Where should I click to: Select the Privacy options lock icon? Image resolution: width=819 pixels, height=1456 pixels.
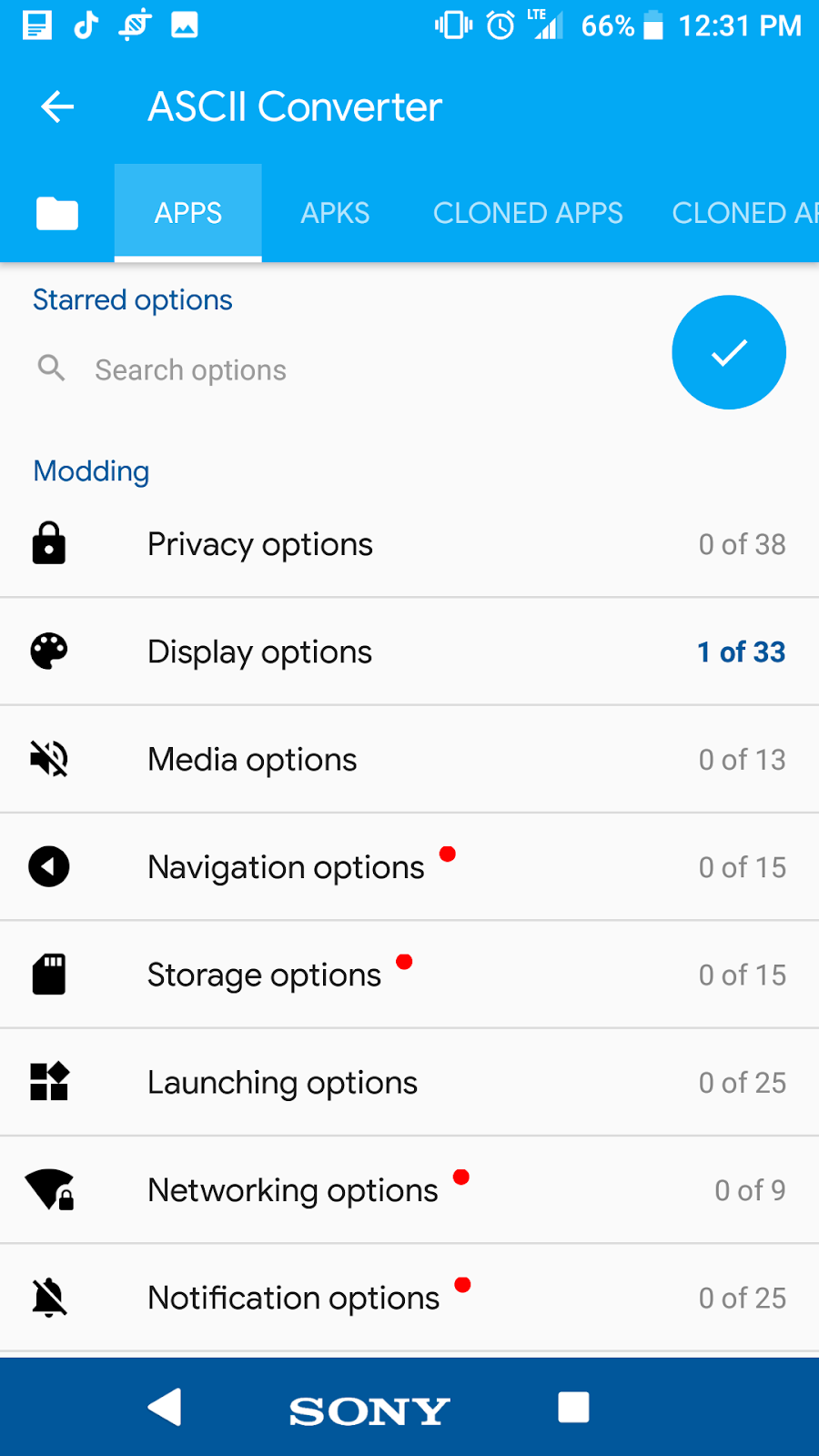point(49,543)
